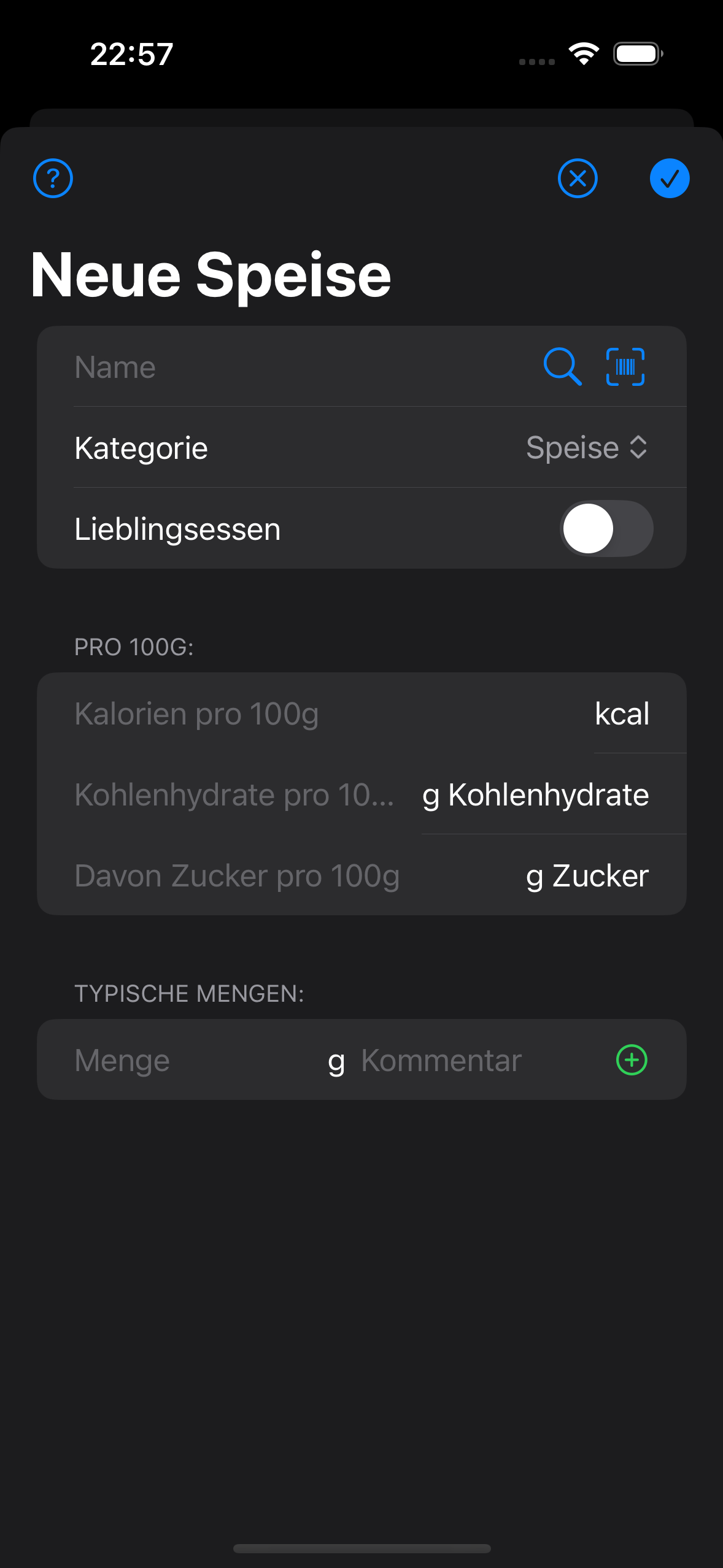Add typical amount with green plus
The image size is (723, 1568).
coord(632,1059)
